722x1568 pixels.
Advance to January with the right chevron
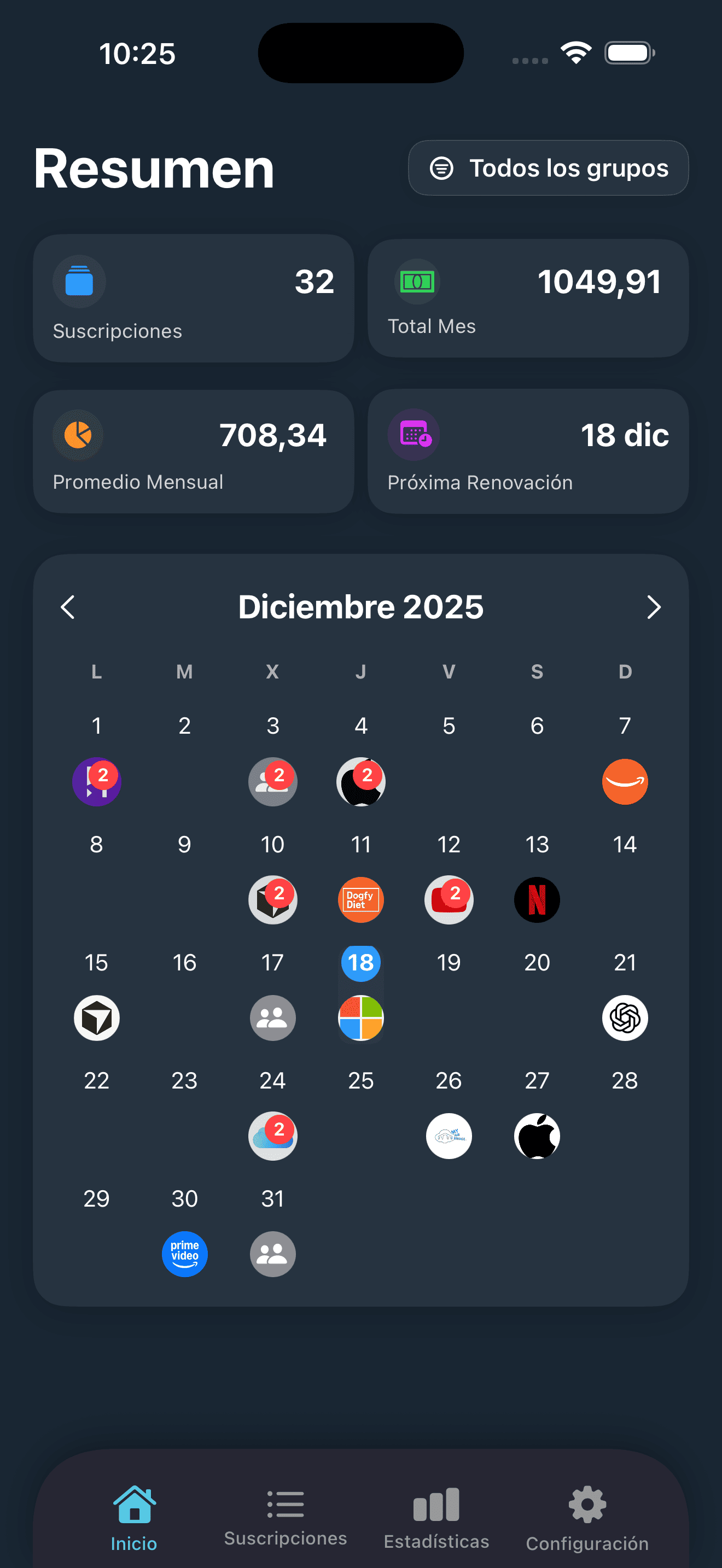click(x=654, y=606)
